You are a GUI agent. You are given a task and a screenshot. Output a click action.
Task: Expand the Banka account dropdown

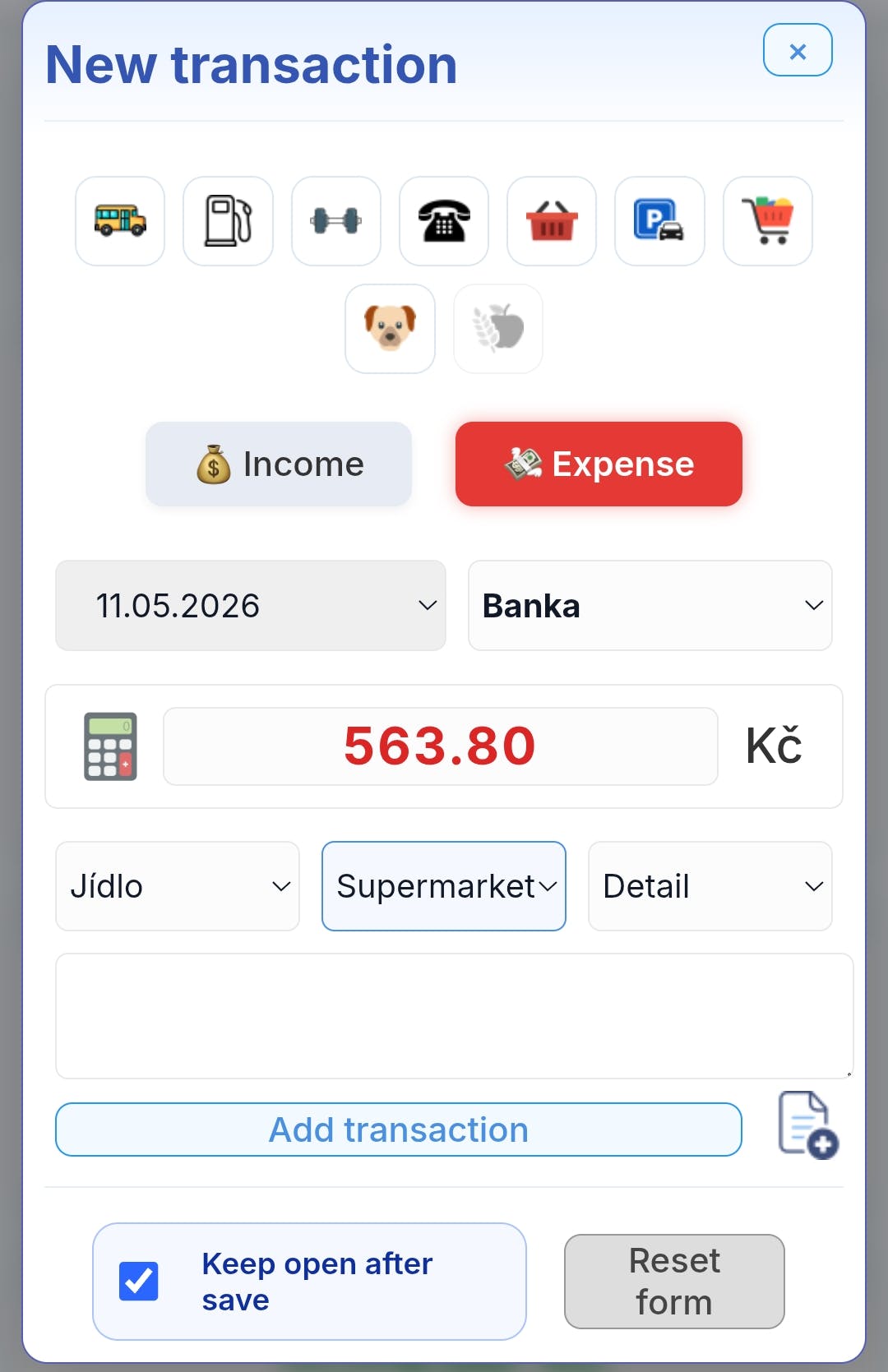coord(650,606)
